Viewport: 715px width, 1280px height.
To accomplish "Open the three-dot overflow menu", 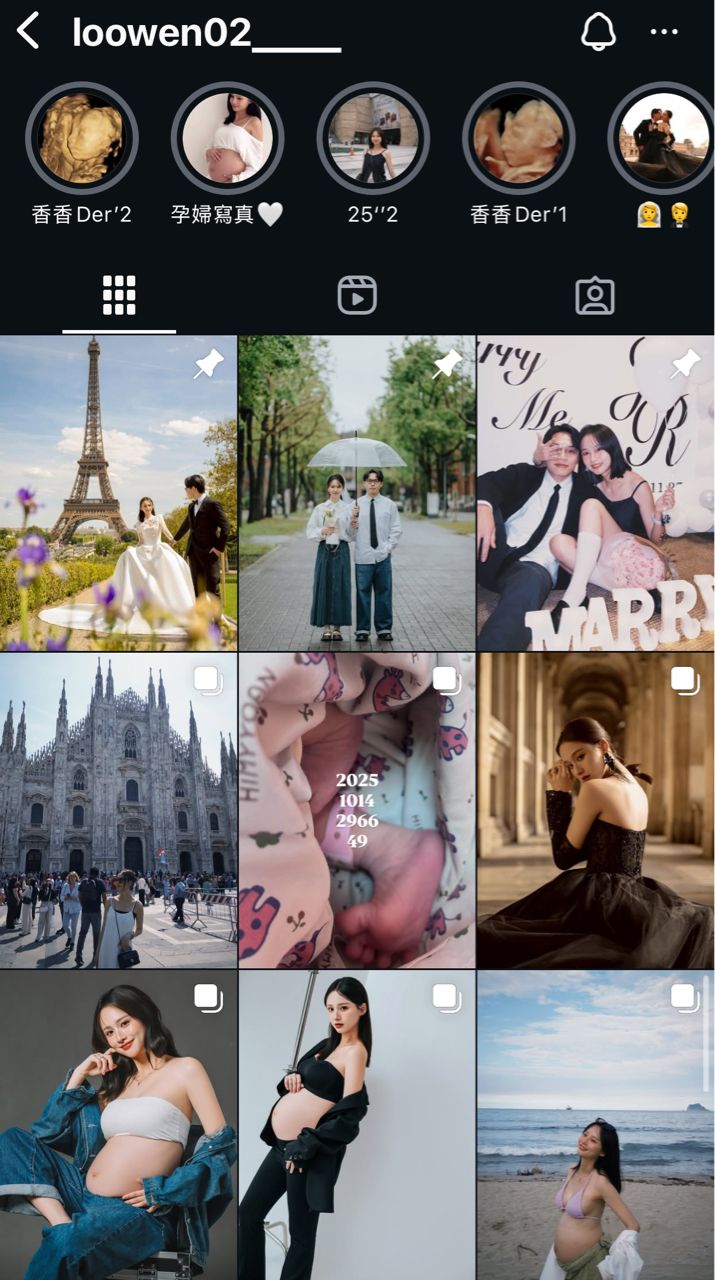I will tap(664, 32).
